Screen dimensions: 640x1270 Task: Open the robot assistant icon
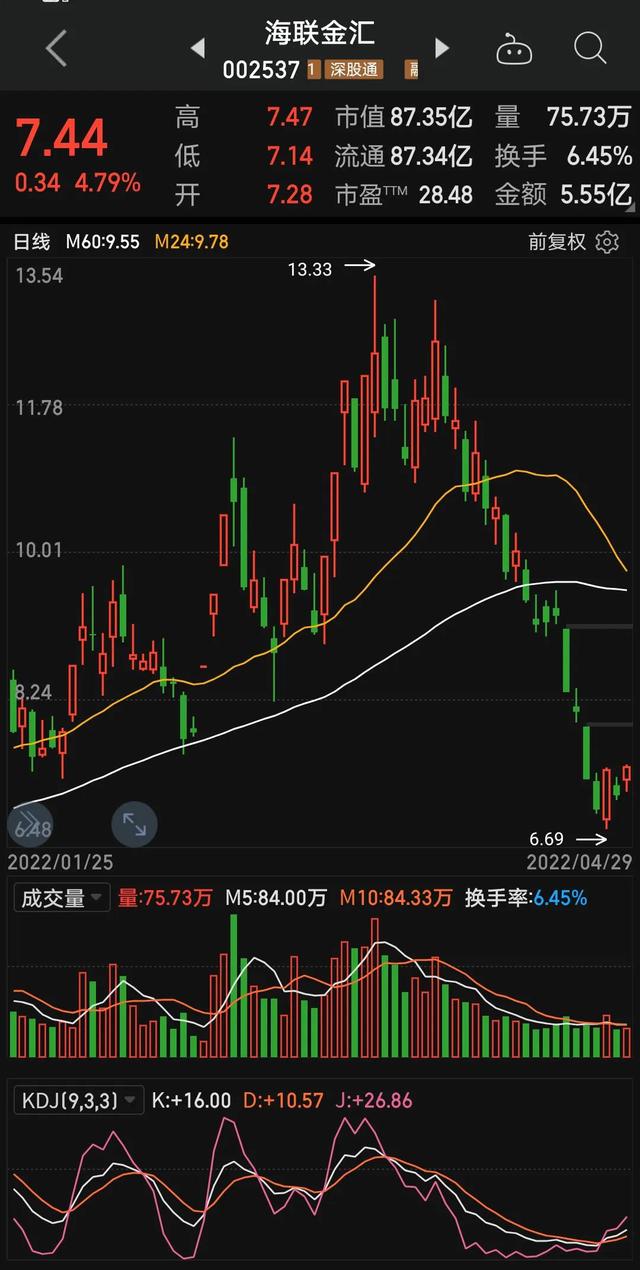tap(512, 47)
